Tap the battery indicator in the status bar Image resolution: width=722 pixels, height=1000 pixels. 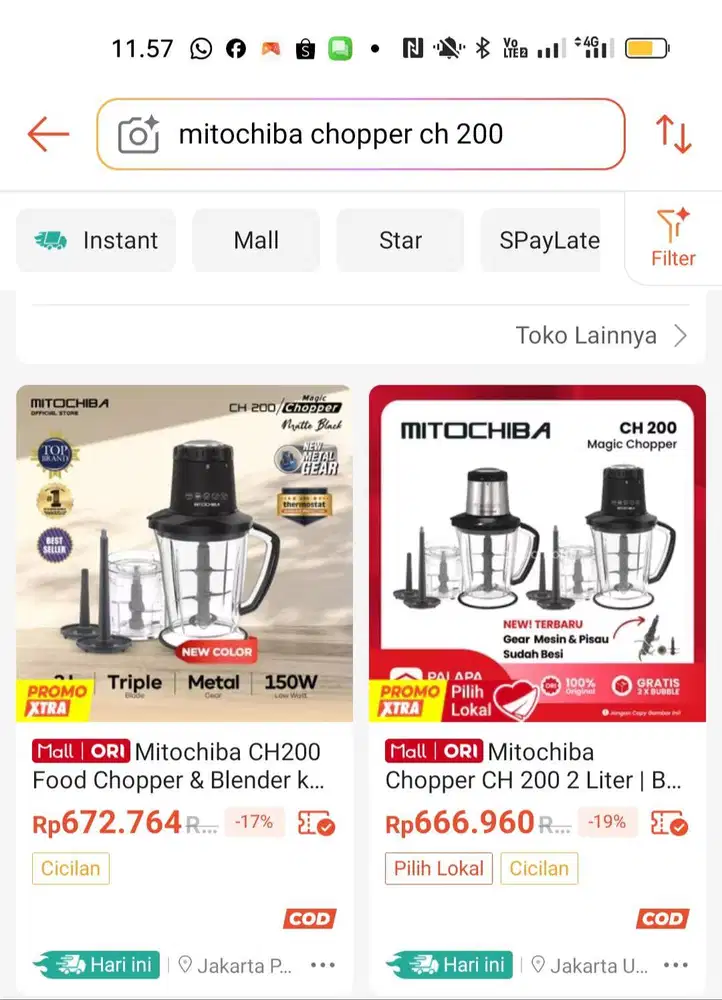tap(646, 46)
